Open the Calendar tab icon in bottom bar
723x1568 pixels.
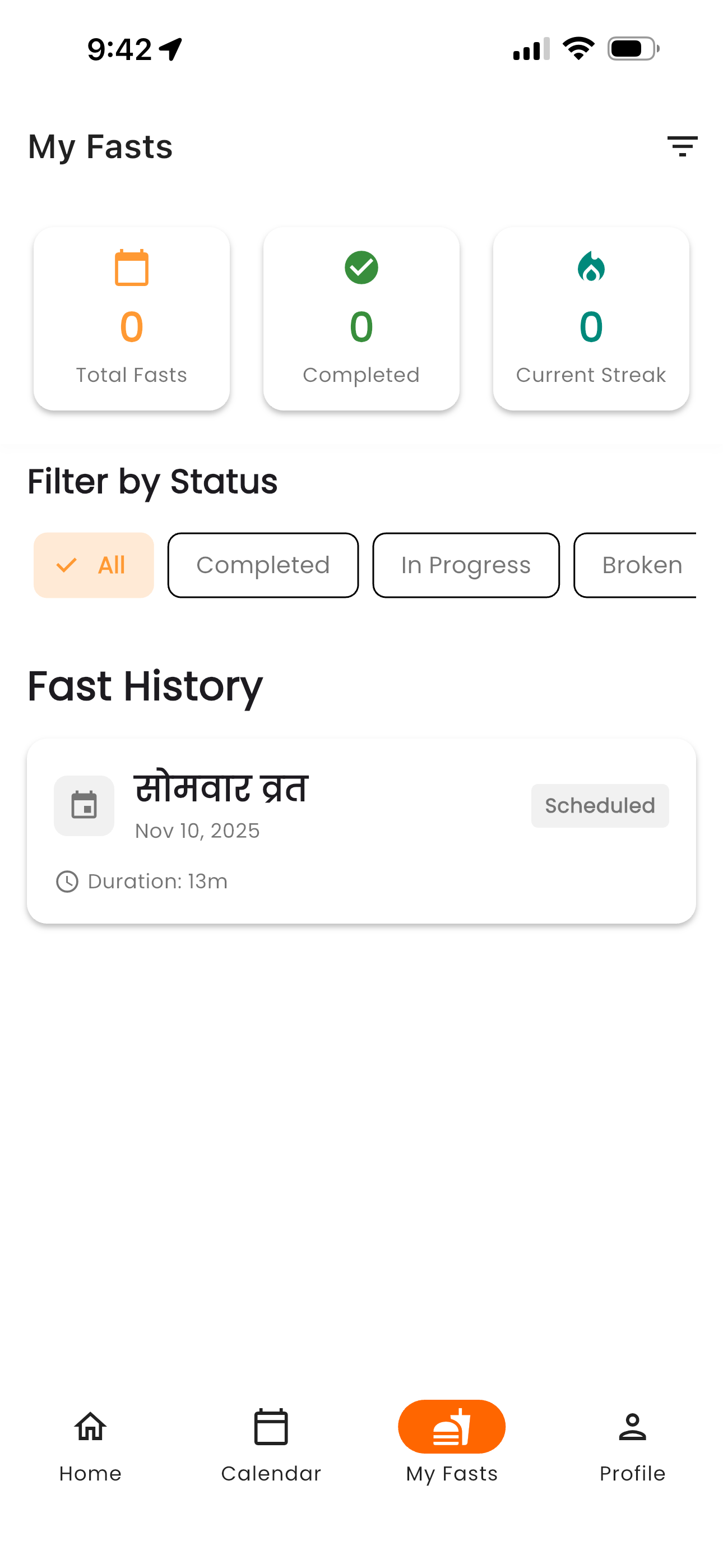pos(271,1427)
